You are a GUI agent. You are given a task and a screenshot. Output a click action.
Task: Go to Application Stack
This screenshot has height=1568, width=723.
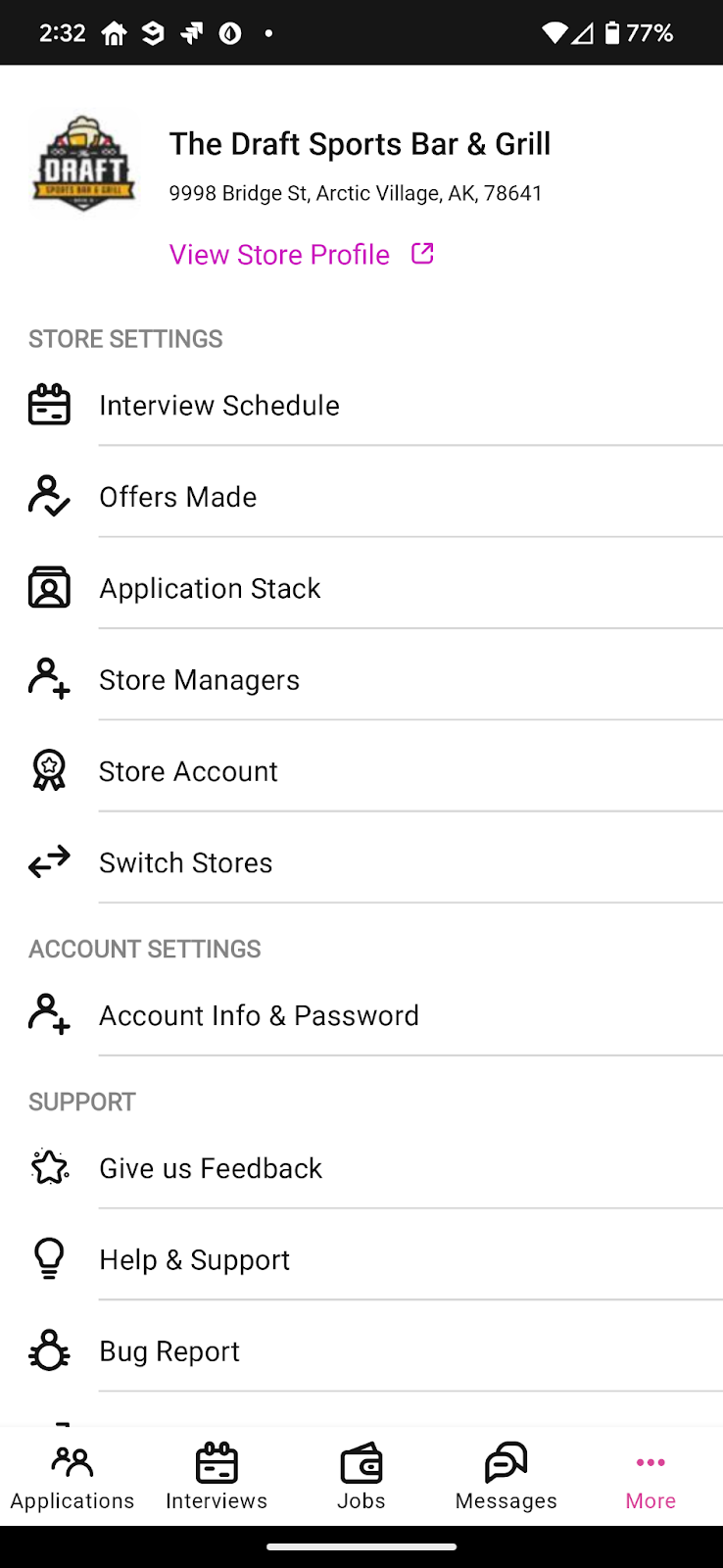pyautogui.click(x=210, y=588)
